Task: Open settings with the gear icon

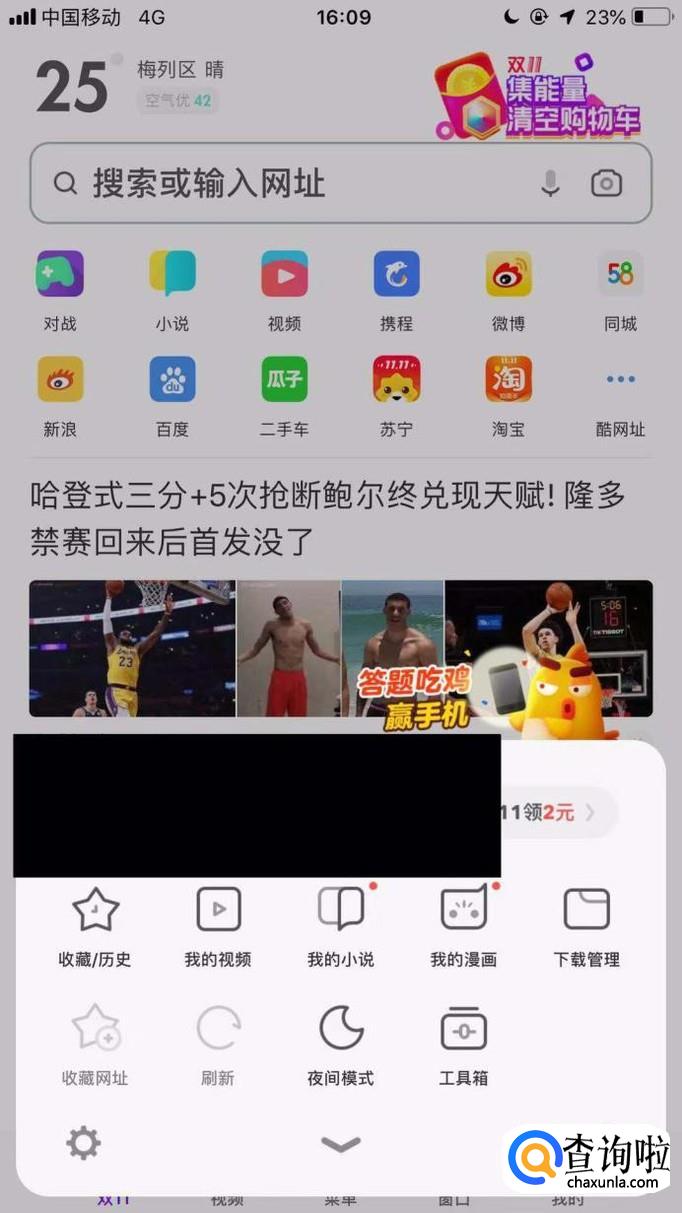Action: point(83,1143)
